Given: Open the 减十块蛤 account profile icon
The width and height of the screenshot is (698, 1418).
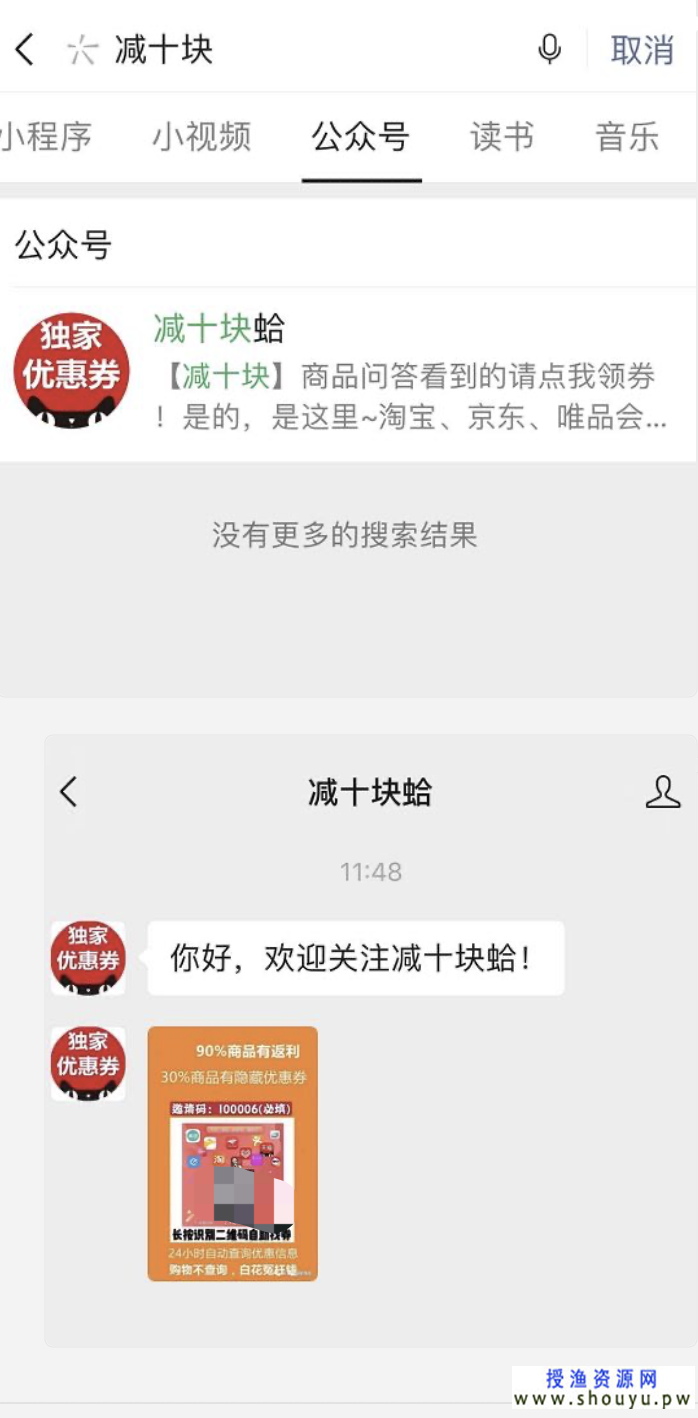Looking at the screenshot, I should [662, 792].
